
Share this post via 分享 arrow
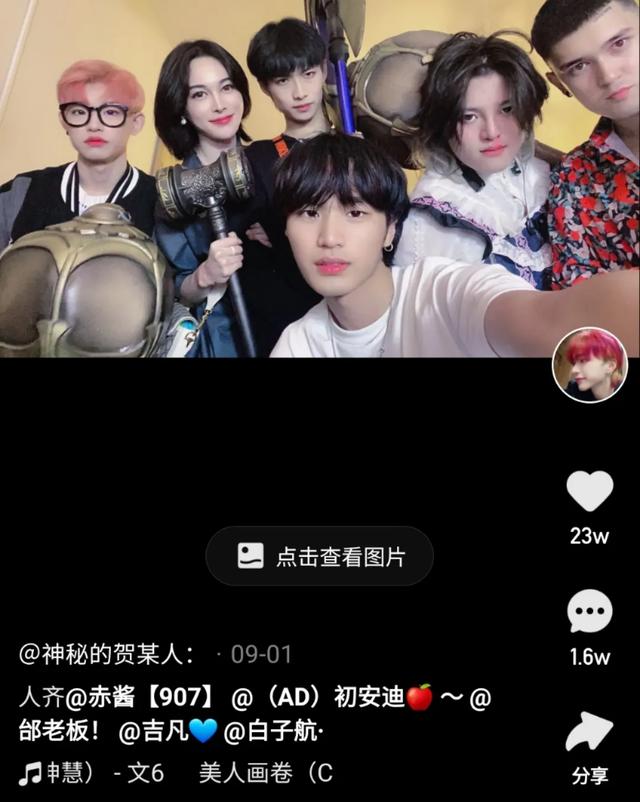tap(589, 735)
